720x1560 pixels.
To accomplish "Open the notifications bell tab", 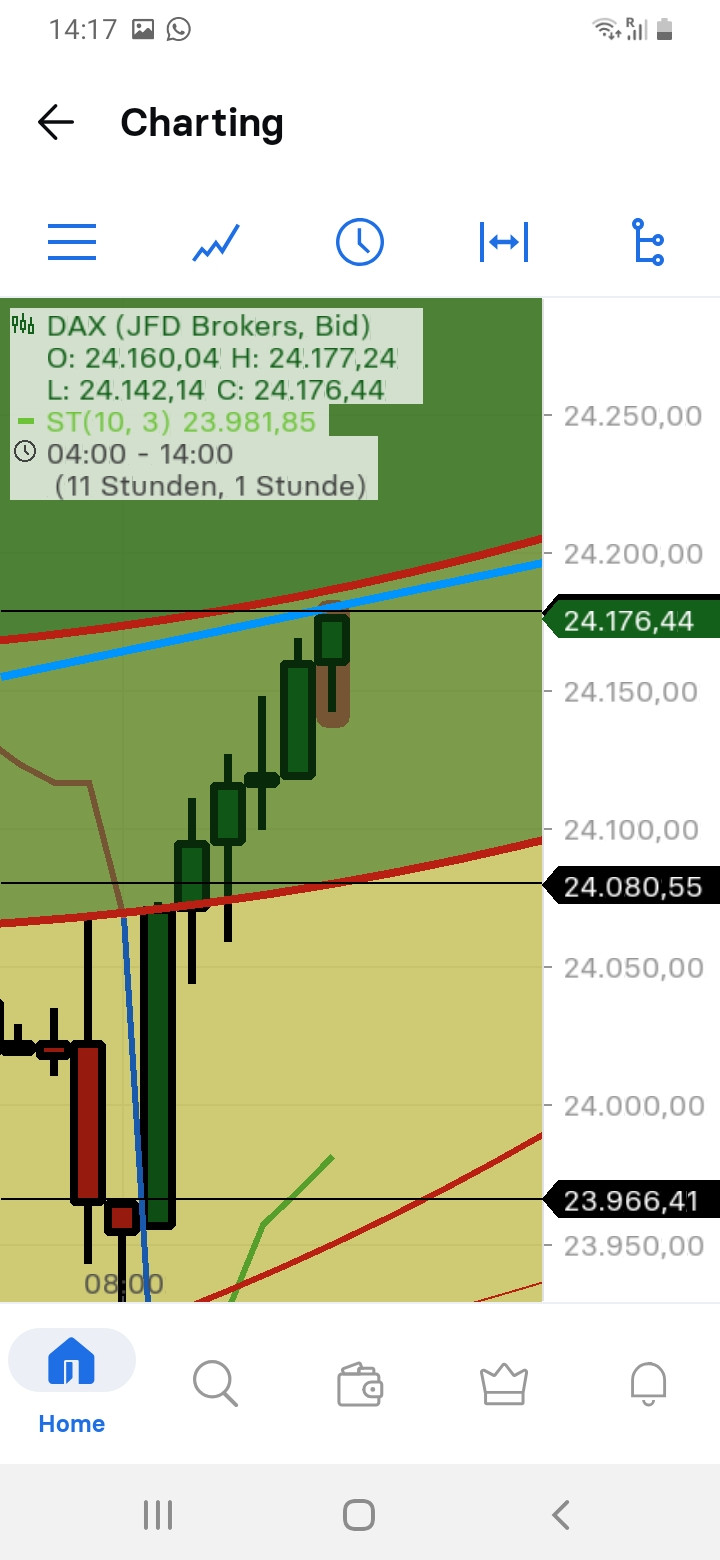I will click(648, 1385).
